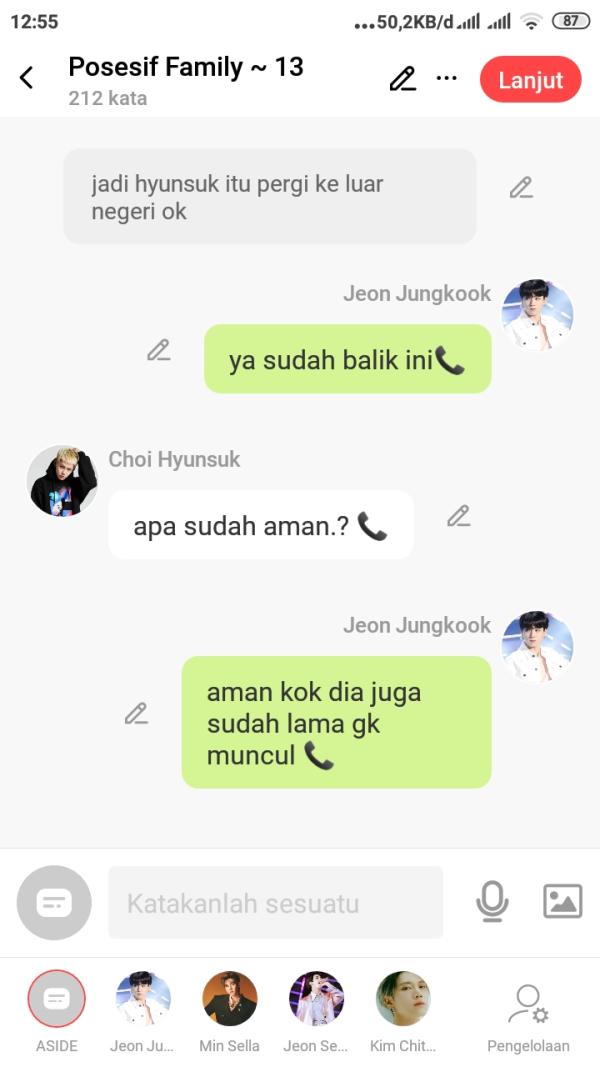Focus the "Katakanlah sesuatu" text field
The image size is (600, 1067).
point(275,903)
